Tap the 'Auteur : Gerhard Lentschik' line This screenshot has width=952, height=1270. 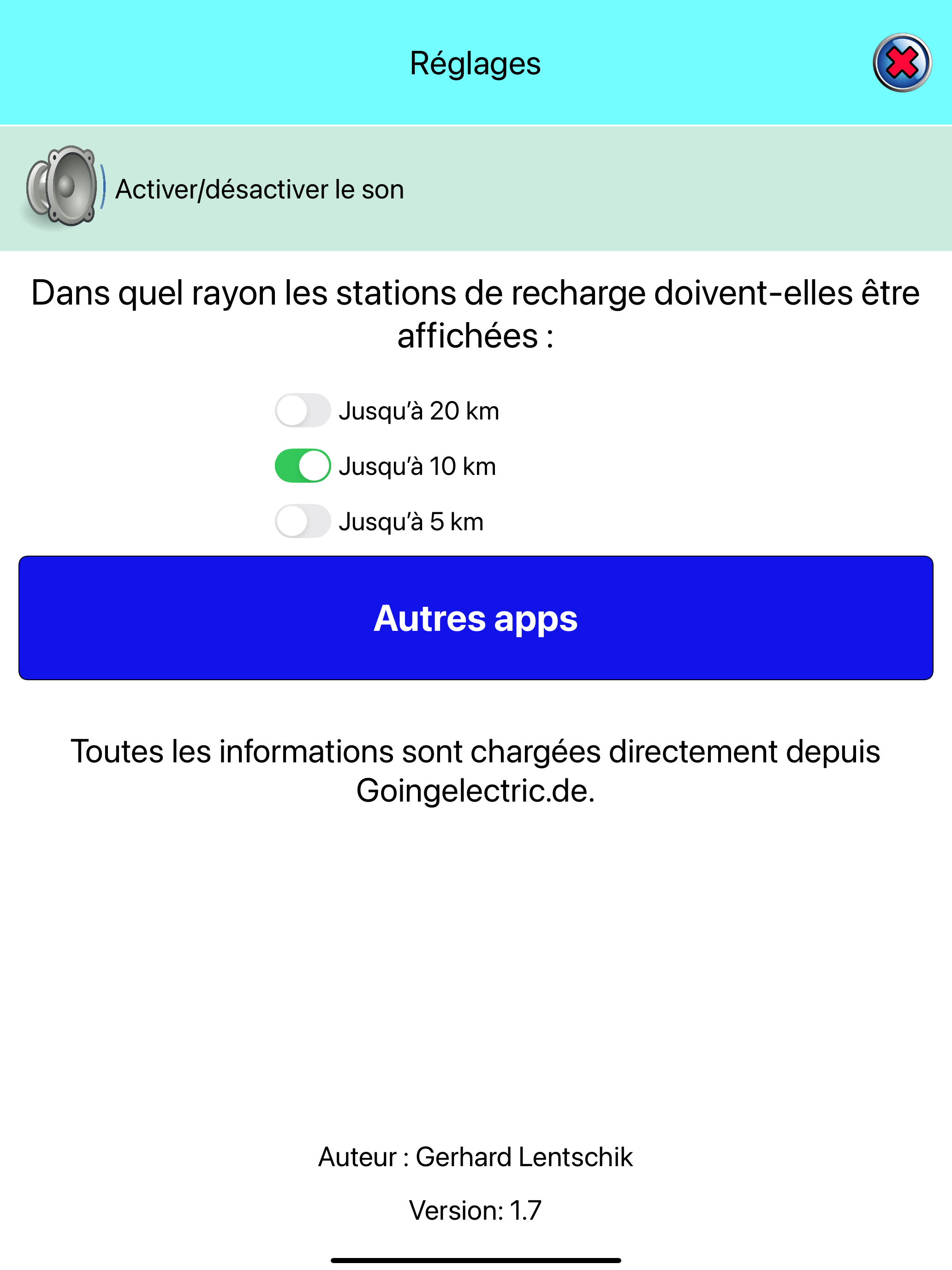pos(475,1157)
